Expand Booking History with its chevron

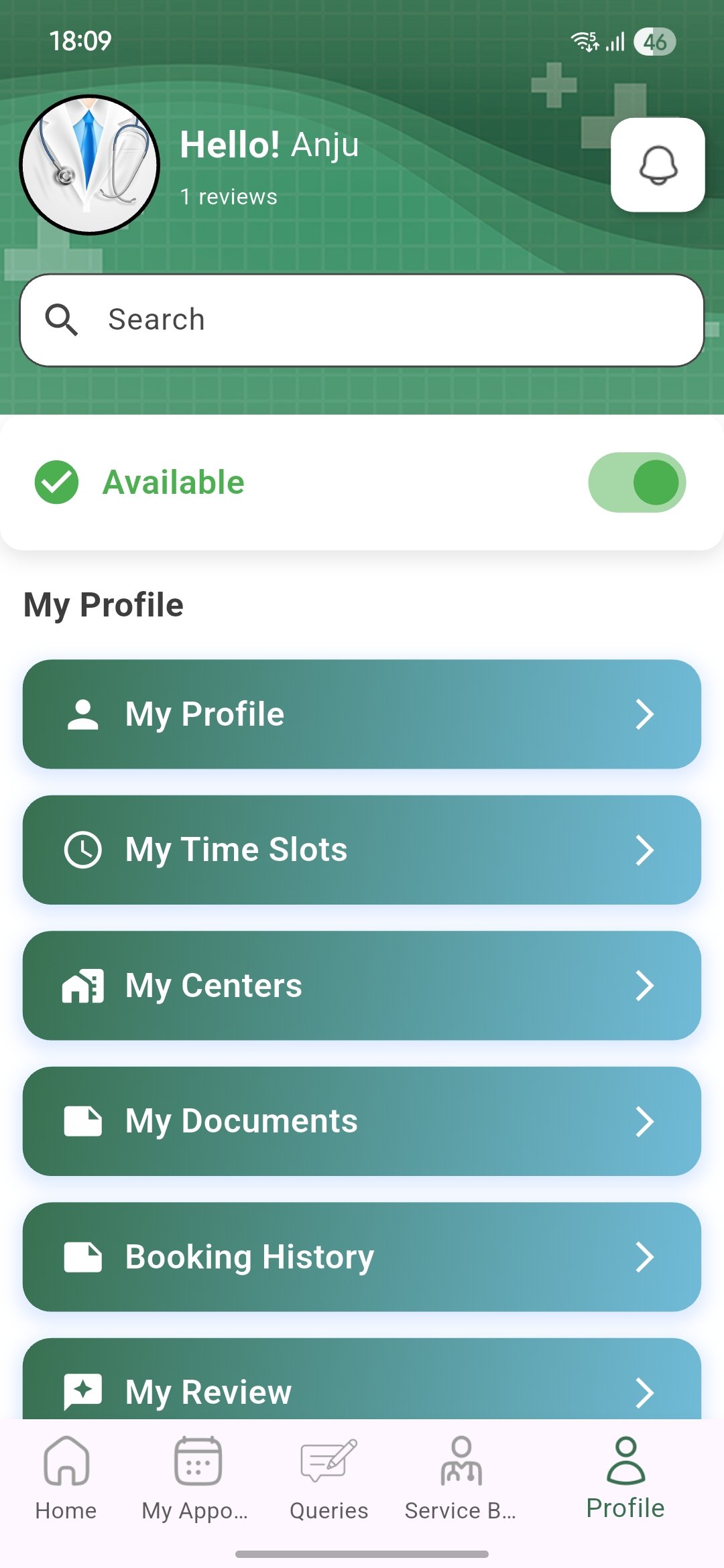(x=646, y=1256)
